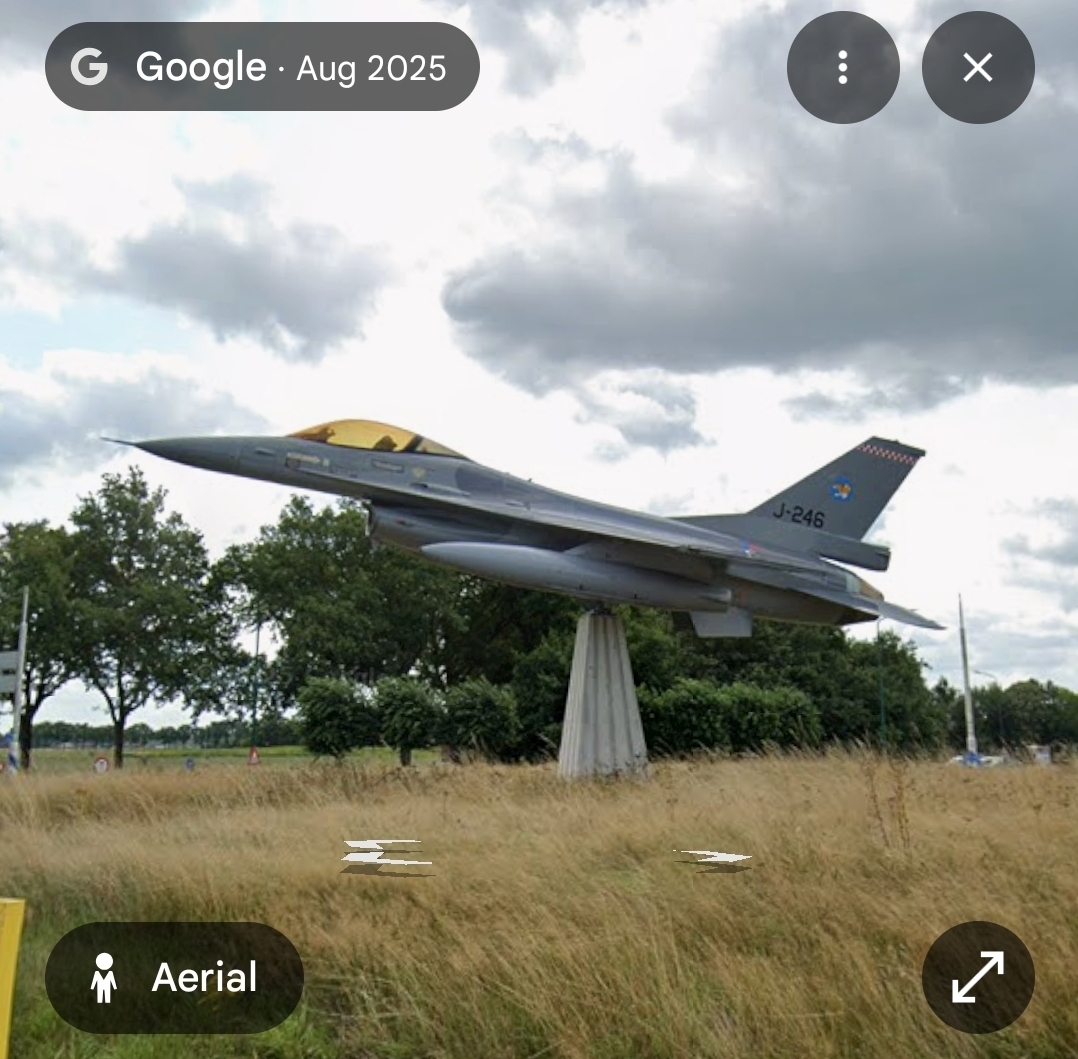Tap the Google Aug 2025 attribution chip

click(262, 67)
